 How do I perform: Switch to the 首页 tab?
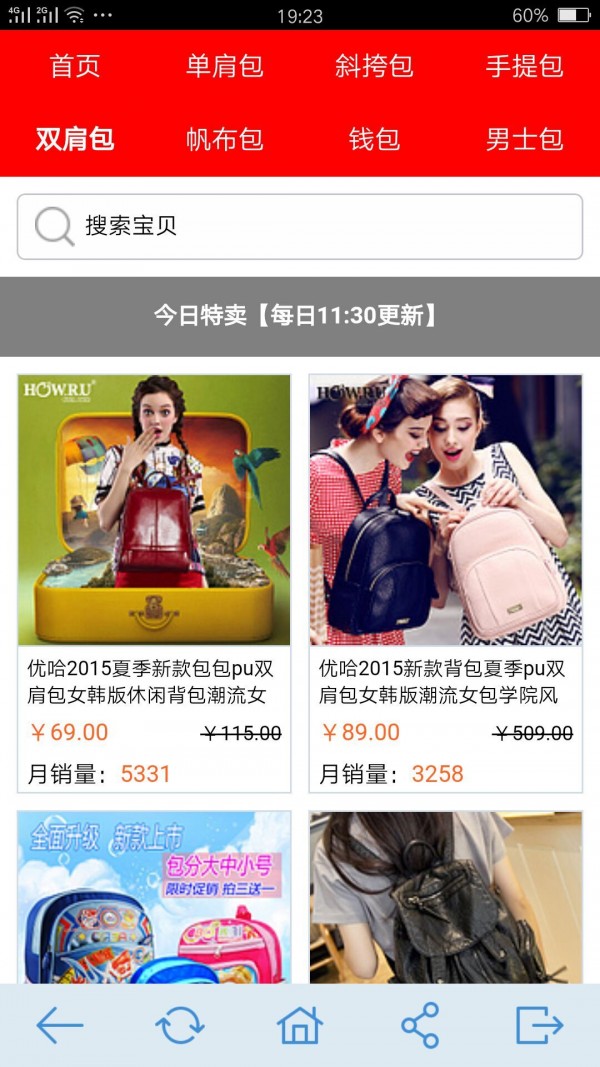pyautogui.click(x=75, y=66)
